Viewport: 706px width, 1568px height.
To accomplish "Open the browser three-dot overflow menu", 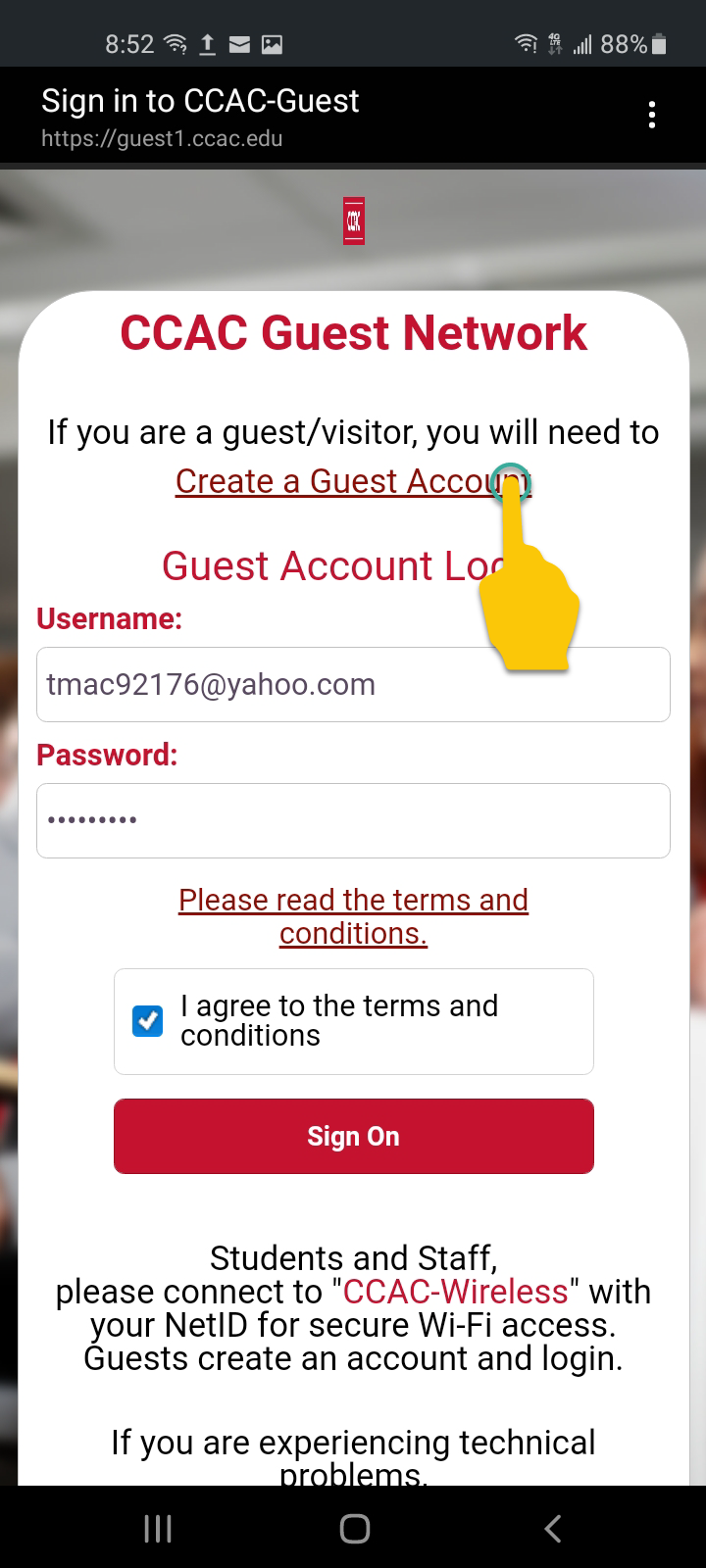I will click(652, 115).
